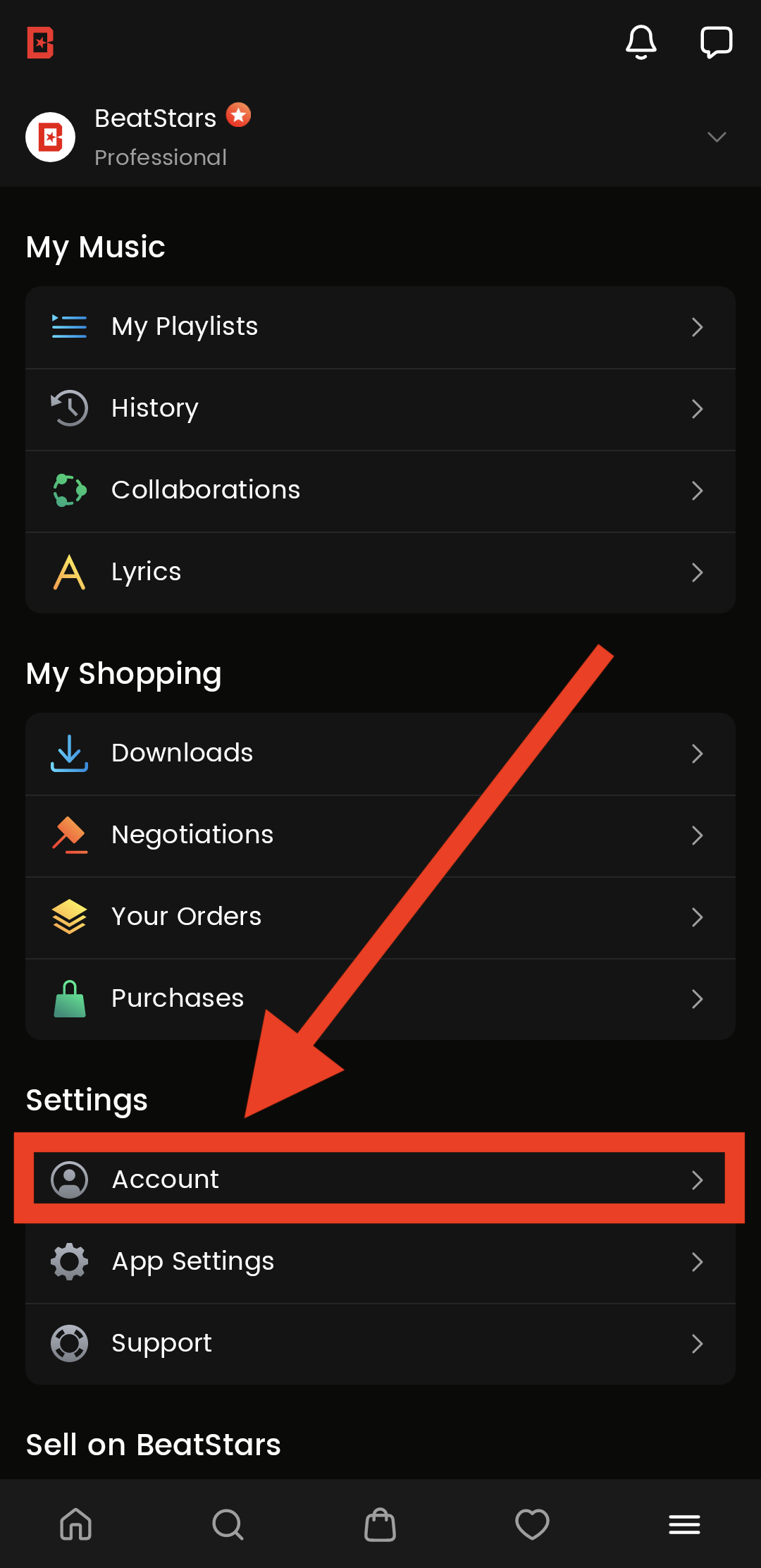
Task: Open the favorites heart tab
Action: [532, 1524]
